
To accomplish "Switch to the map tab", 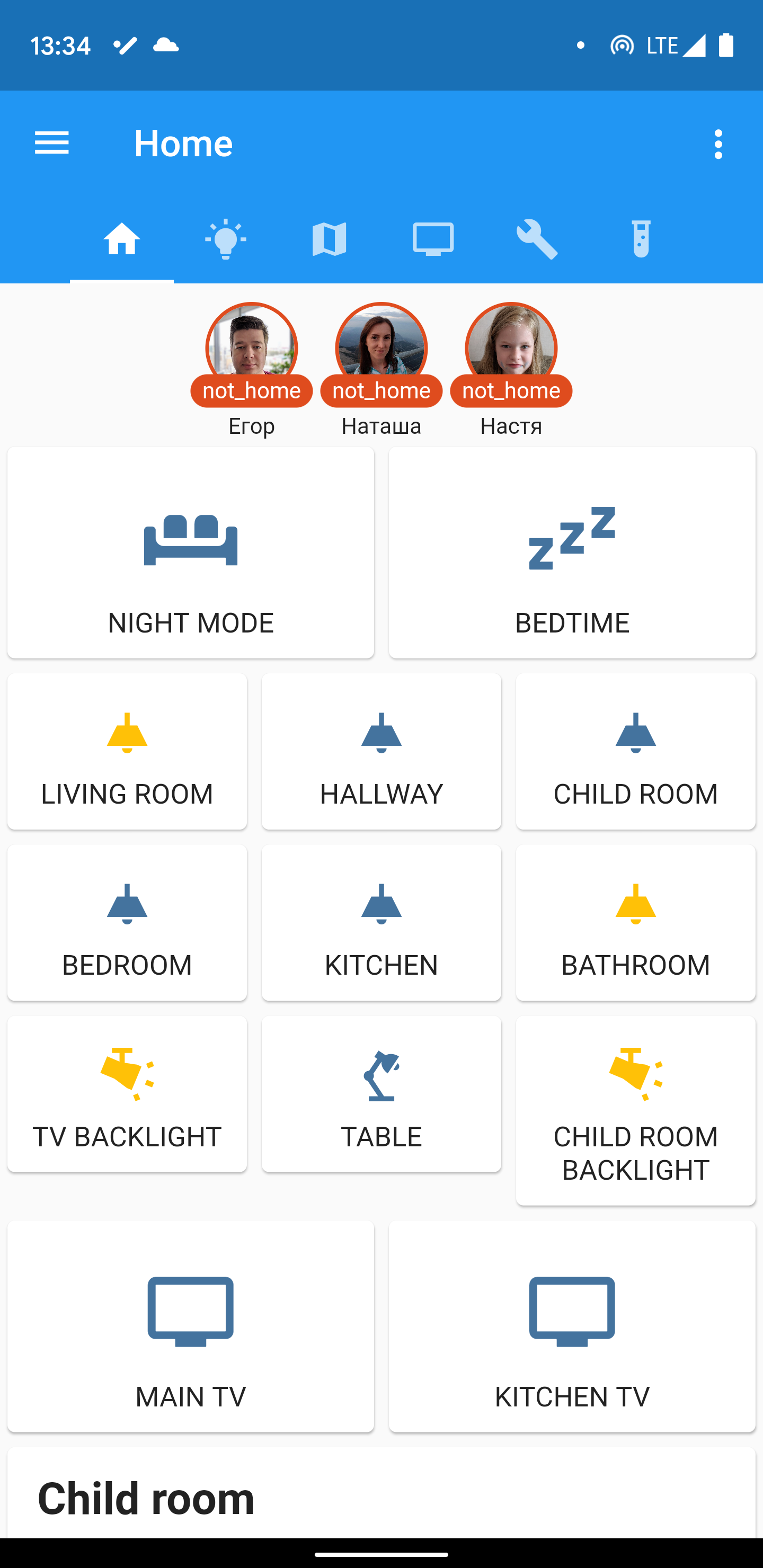I will click(330, 239).
